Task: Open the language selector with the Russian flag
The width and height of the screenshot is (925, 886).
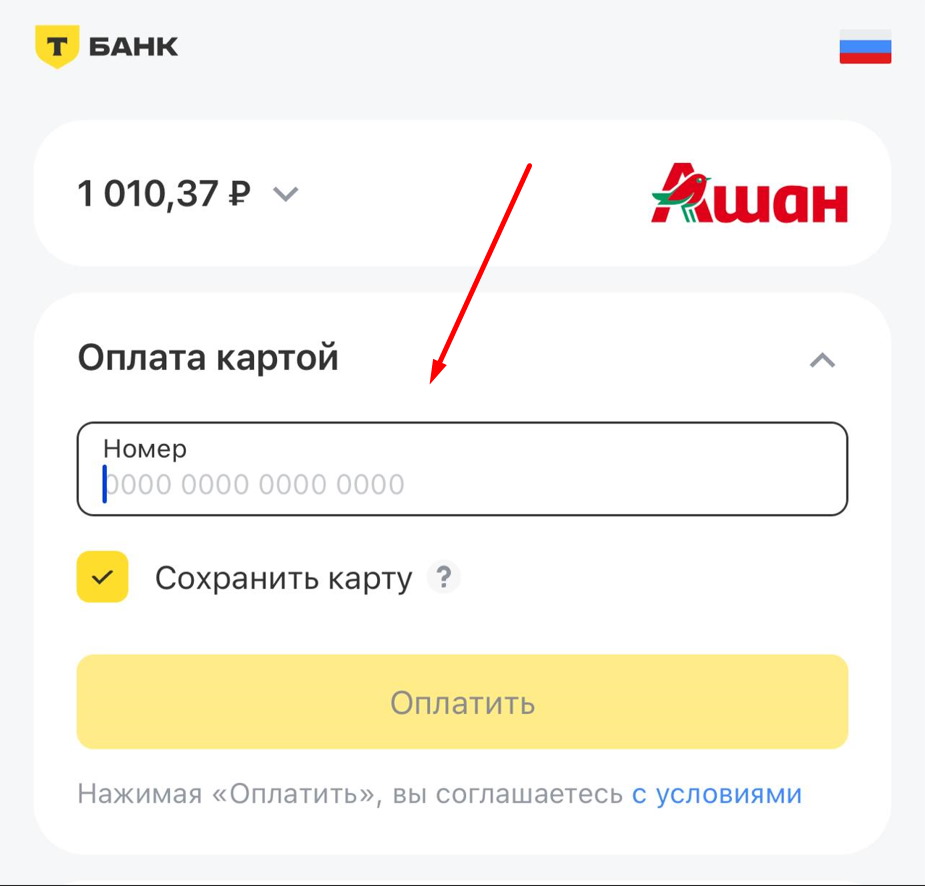Action: tap(865, 47)
